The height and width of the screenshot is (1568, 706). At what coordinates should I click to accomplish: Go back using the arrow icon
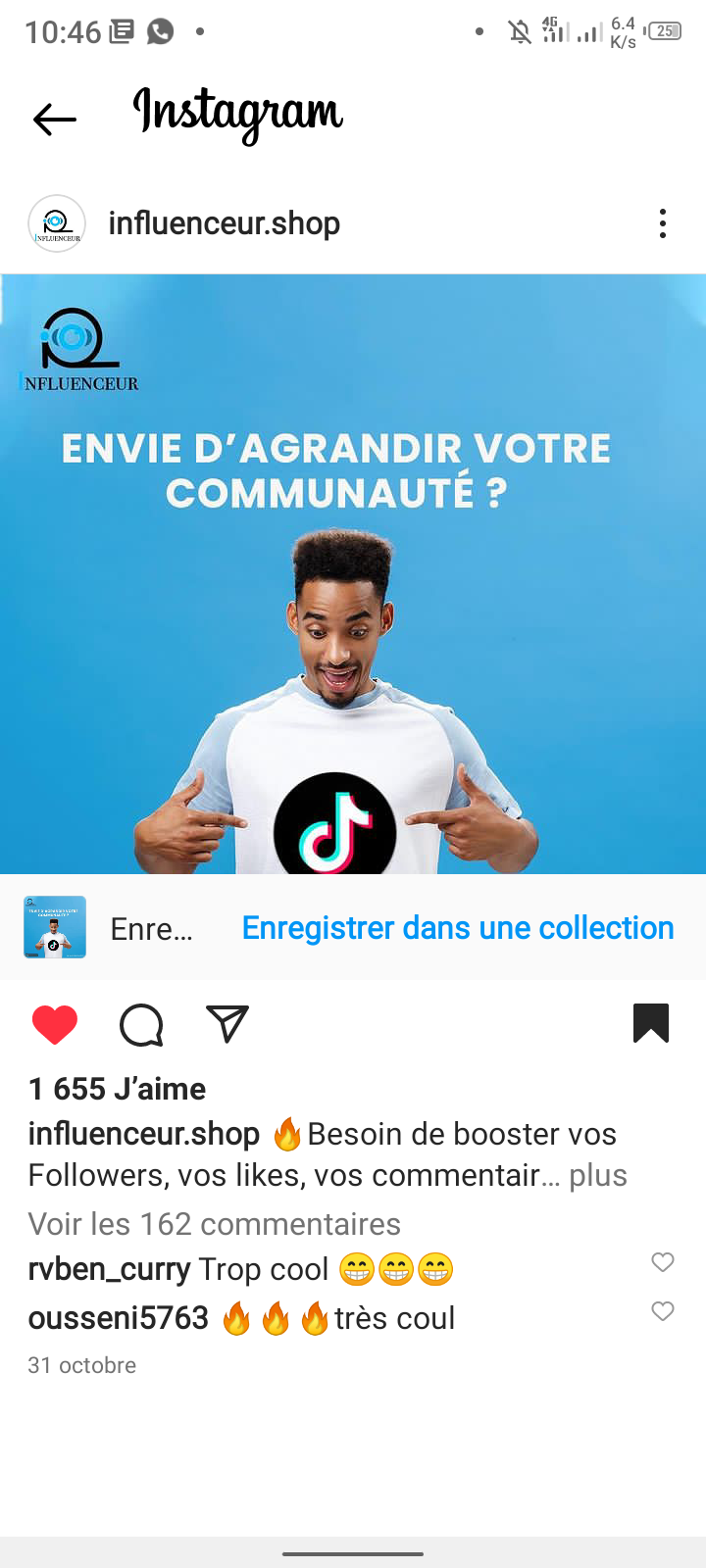pos(55,120)
